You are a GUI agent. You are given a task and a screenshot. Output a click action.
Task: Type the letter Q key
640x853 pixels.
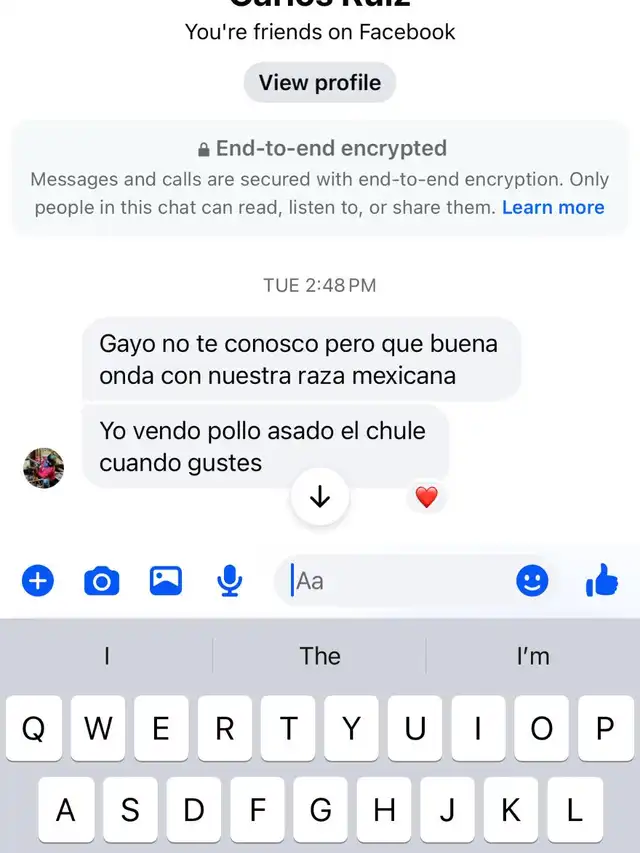34,729
